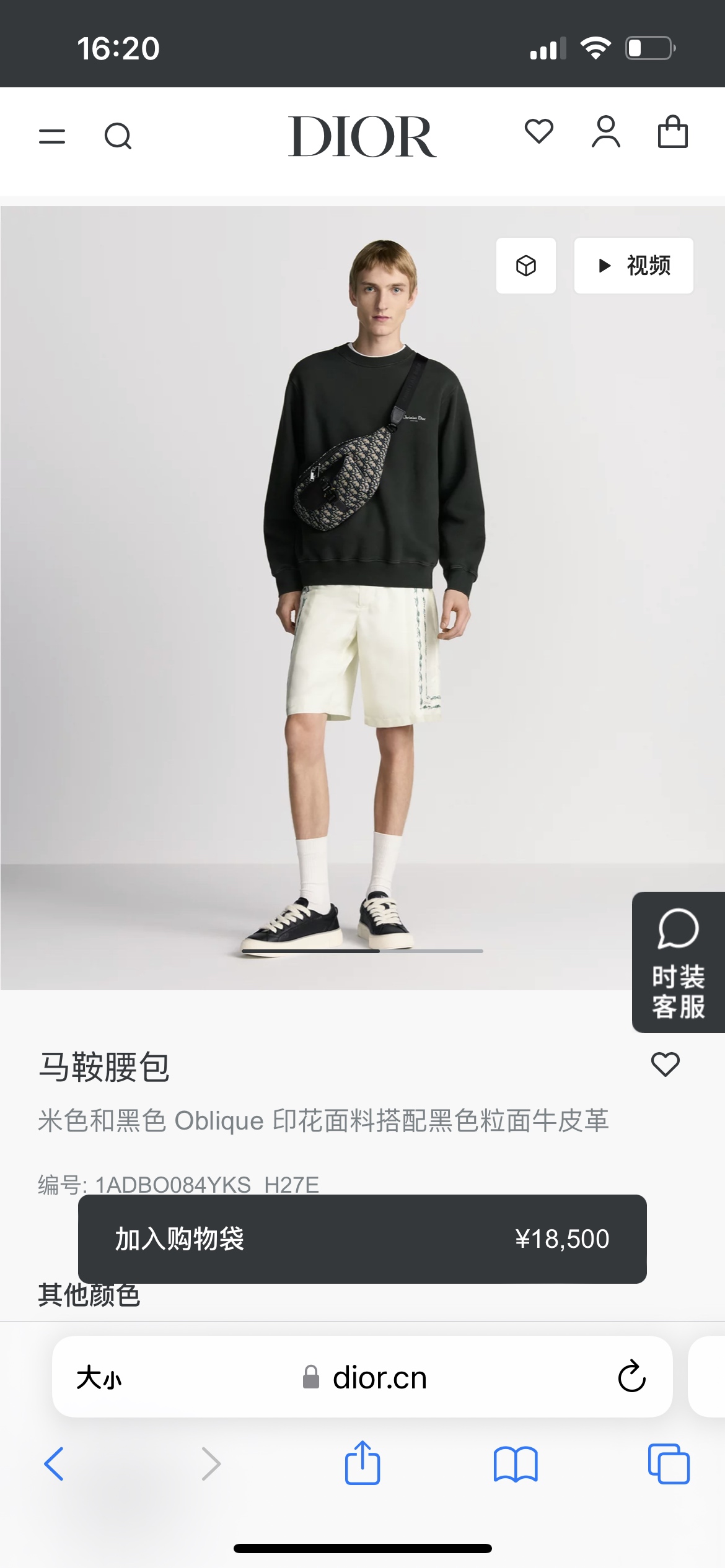
Task: Open the hamburger menu
Action: click(52, 136)
